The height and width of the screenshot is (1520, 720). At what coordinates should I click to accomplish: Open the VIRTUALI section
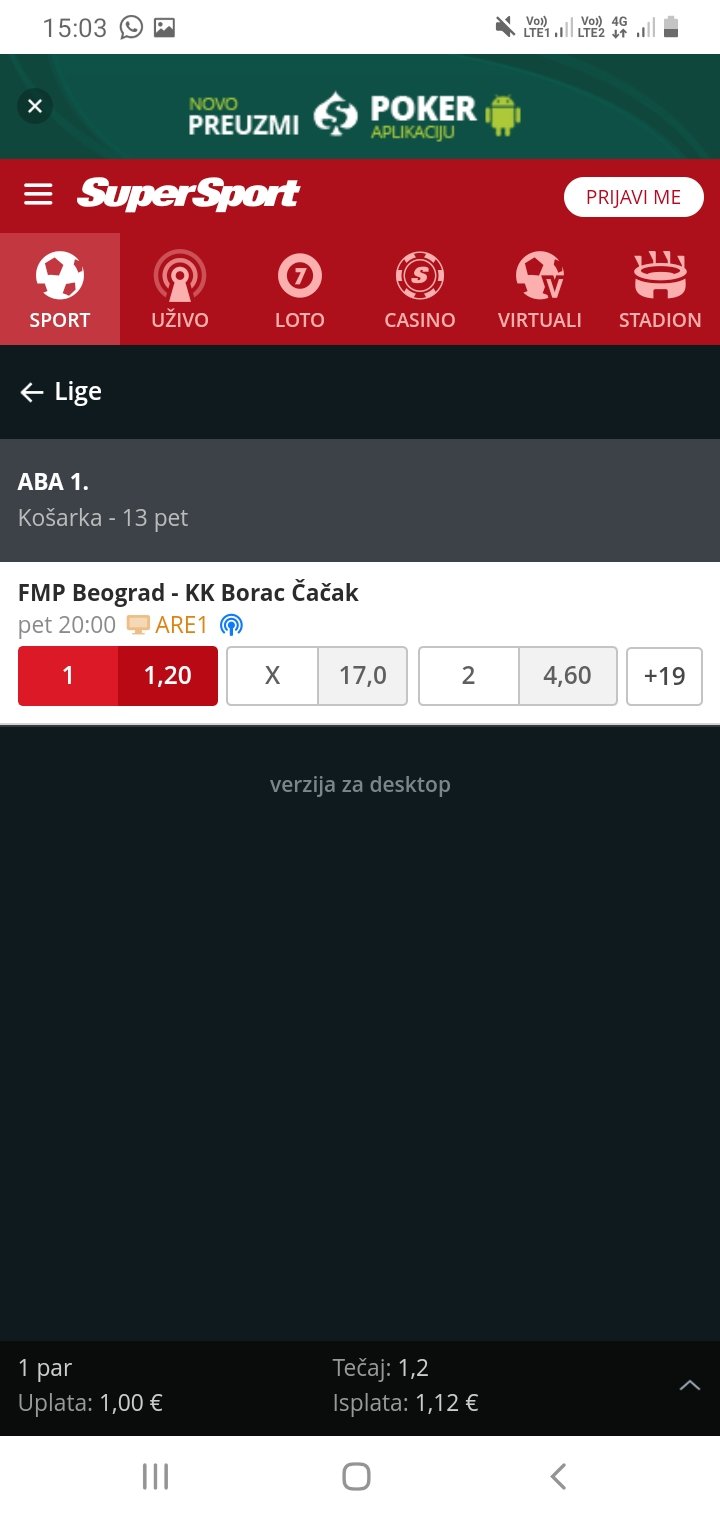coord(540,290)
